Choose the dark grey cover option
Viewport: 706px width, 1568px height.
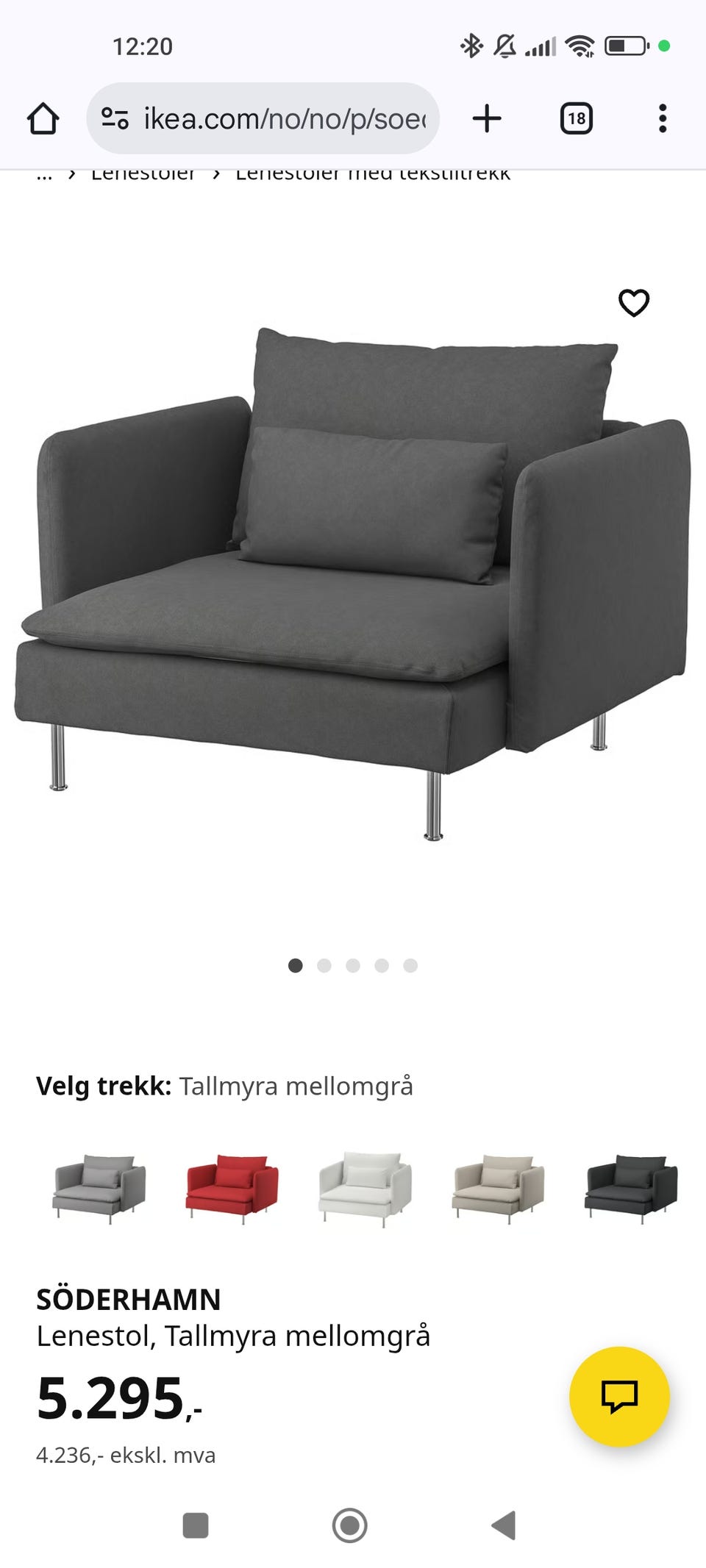631,1188
